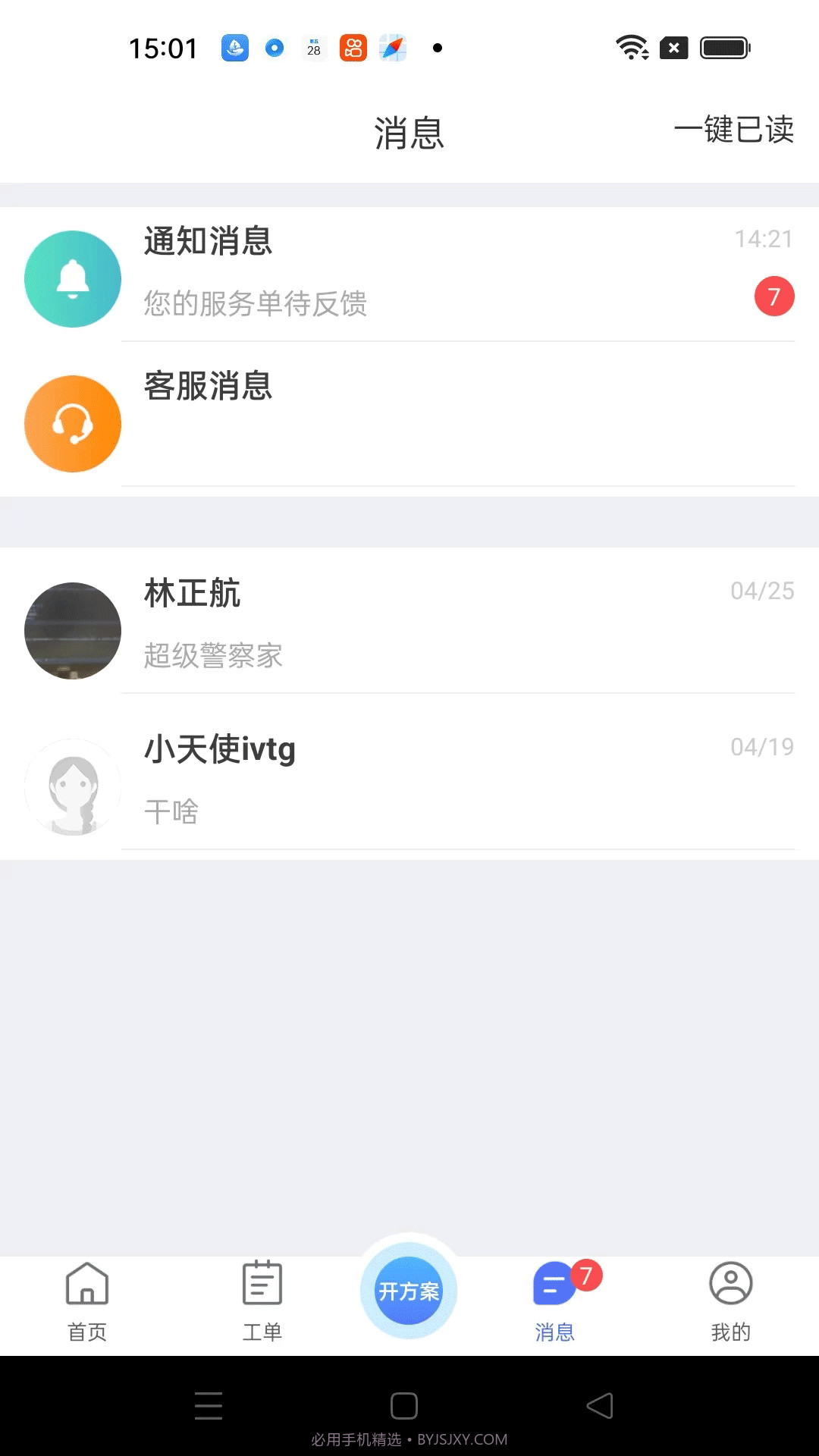Select the 首页 home icon
This screenshot has width=819, height=1456.
pos(88,1284)
